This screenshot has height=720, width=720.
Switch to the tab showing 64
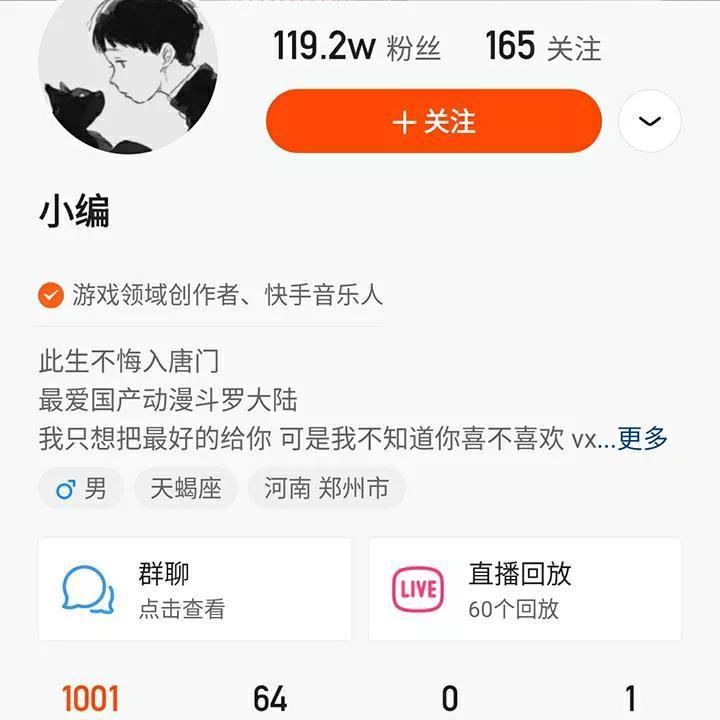(x=270, y=698)
